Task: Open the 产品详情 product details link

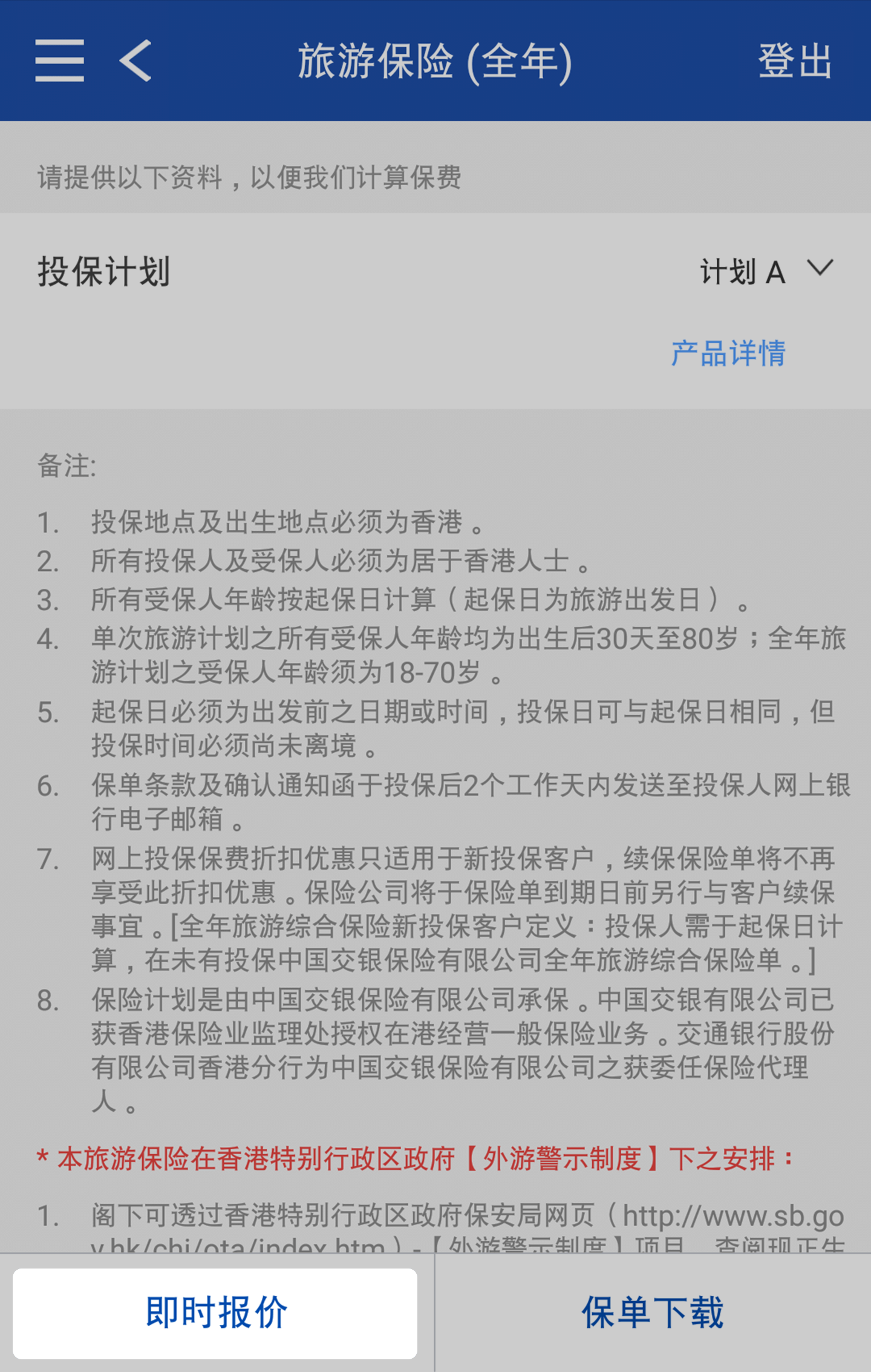Action: (x=728, y=353)
